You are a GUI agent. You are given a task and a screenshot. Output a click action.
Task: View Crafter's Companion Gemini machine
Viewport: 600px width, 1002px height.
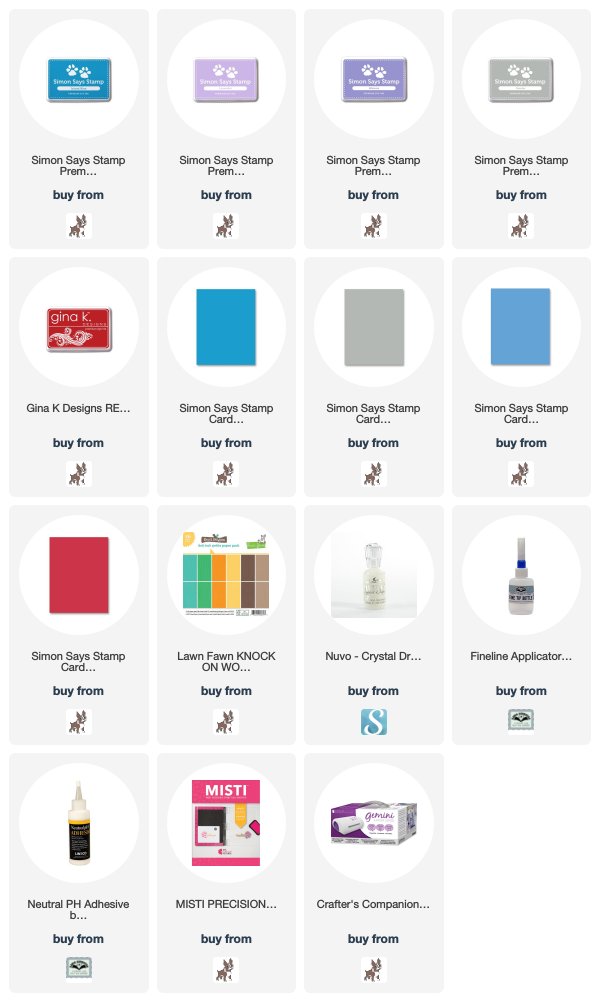pyautogui.click(x=374, y=822)
